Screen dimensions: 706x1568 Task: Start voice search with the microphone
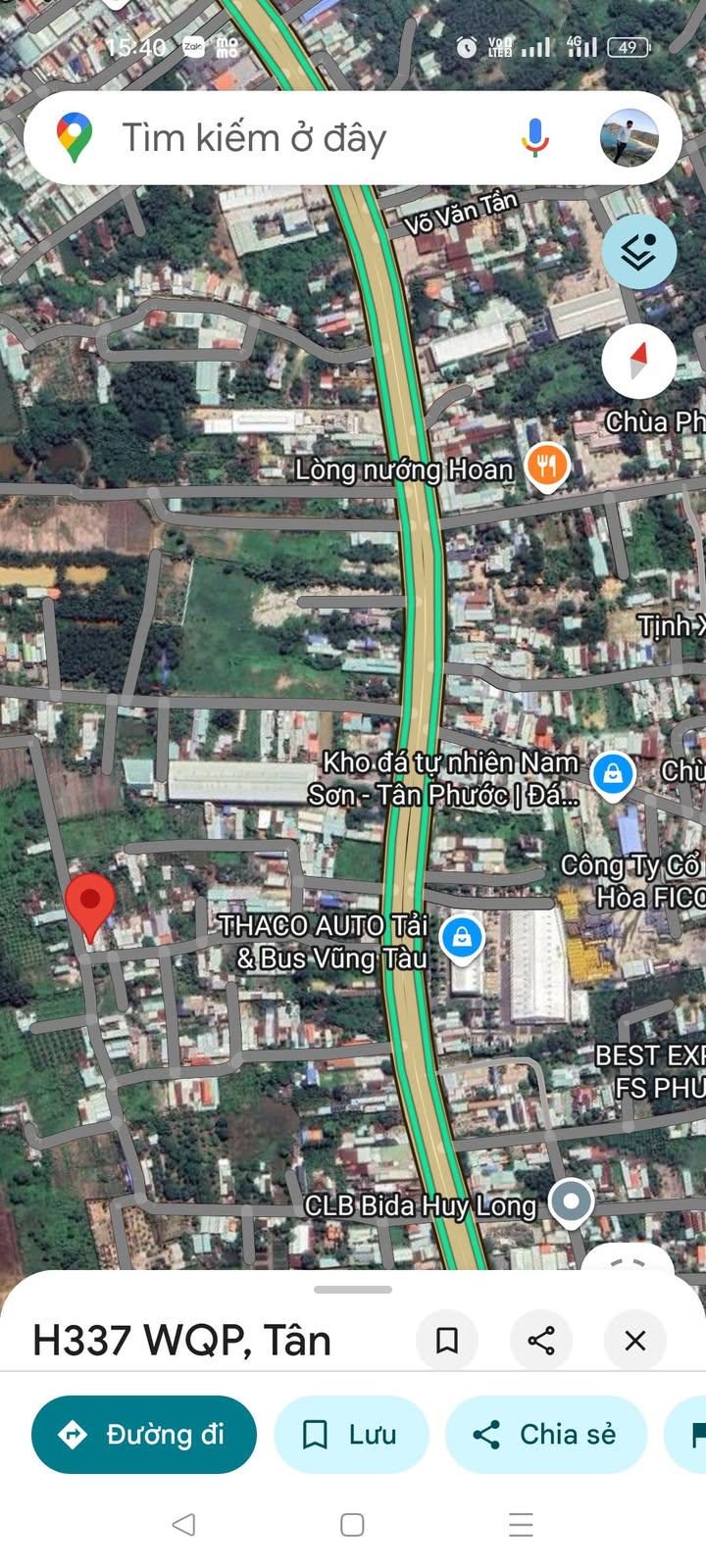click(535, 138)
